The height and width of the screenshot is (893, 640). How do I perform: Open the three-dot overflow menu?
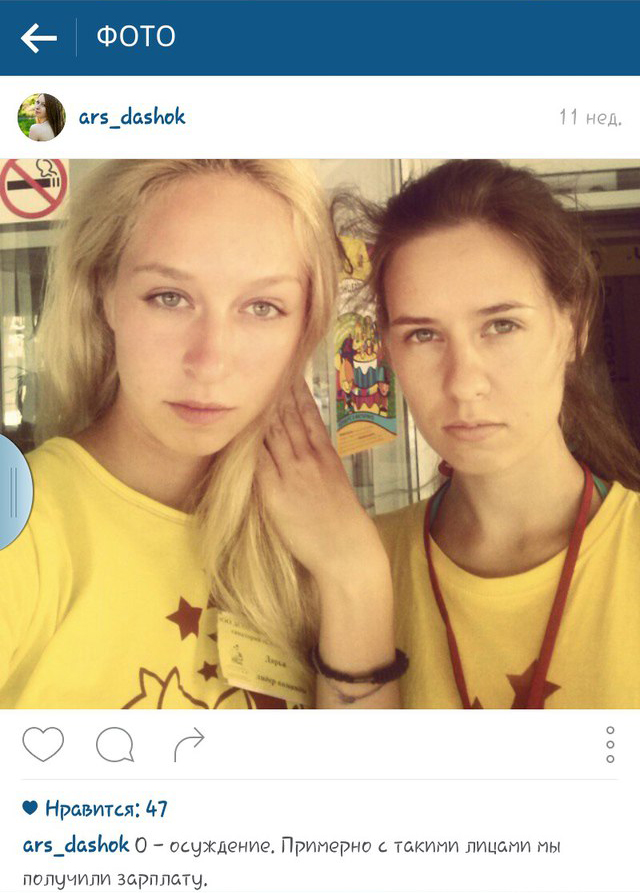[x=610, y=745]
